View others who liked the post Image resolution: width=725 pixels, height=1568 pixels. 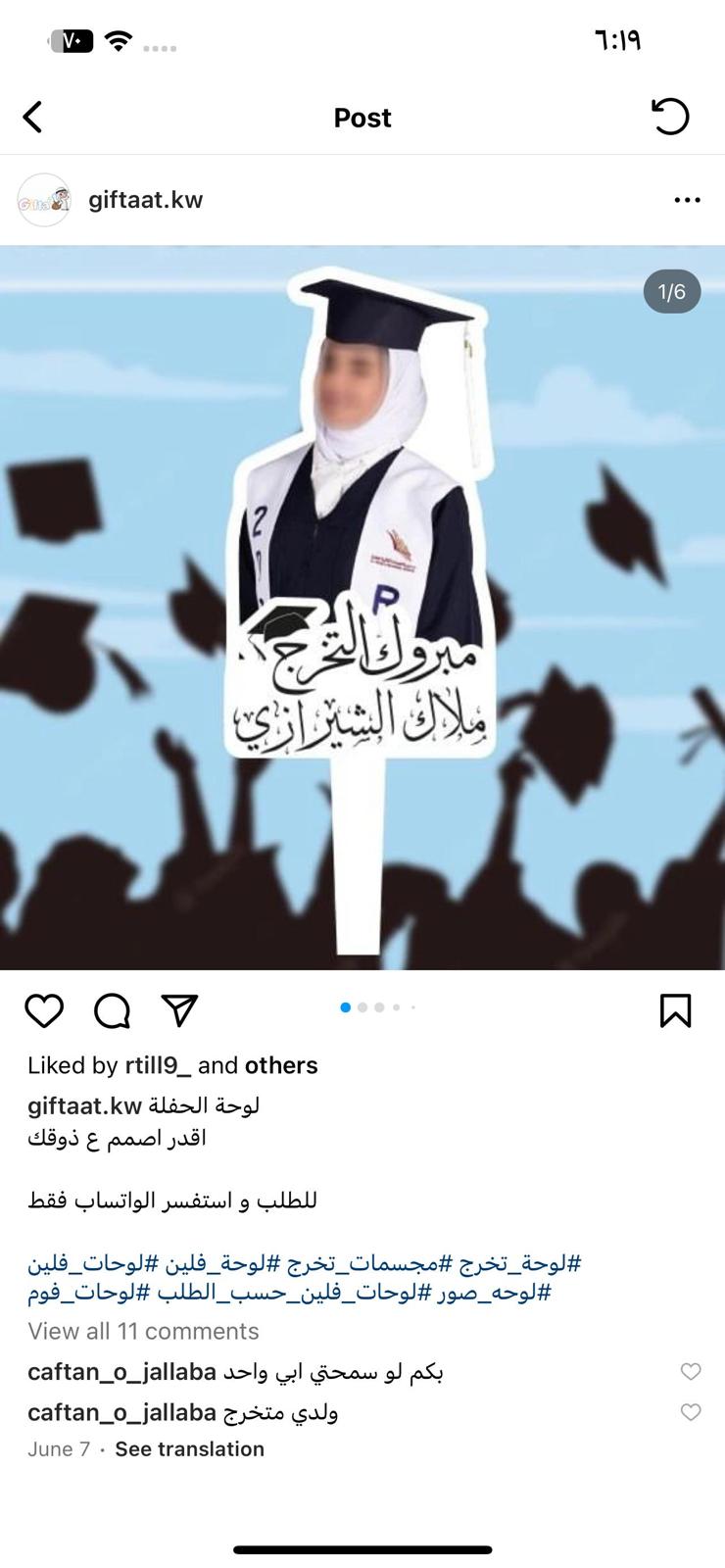point(281,1065)
